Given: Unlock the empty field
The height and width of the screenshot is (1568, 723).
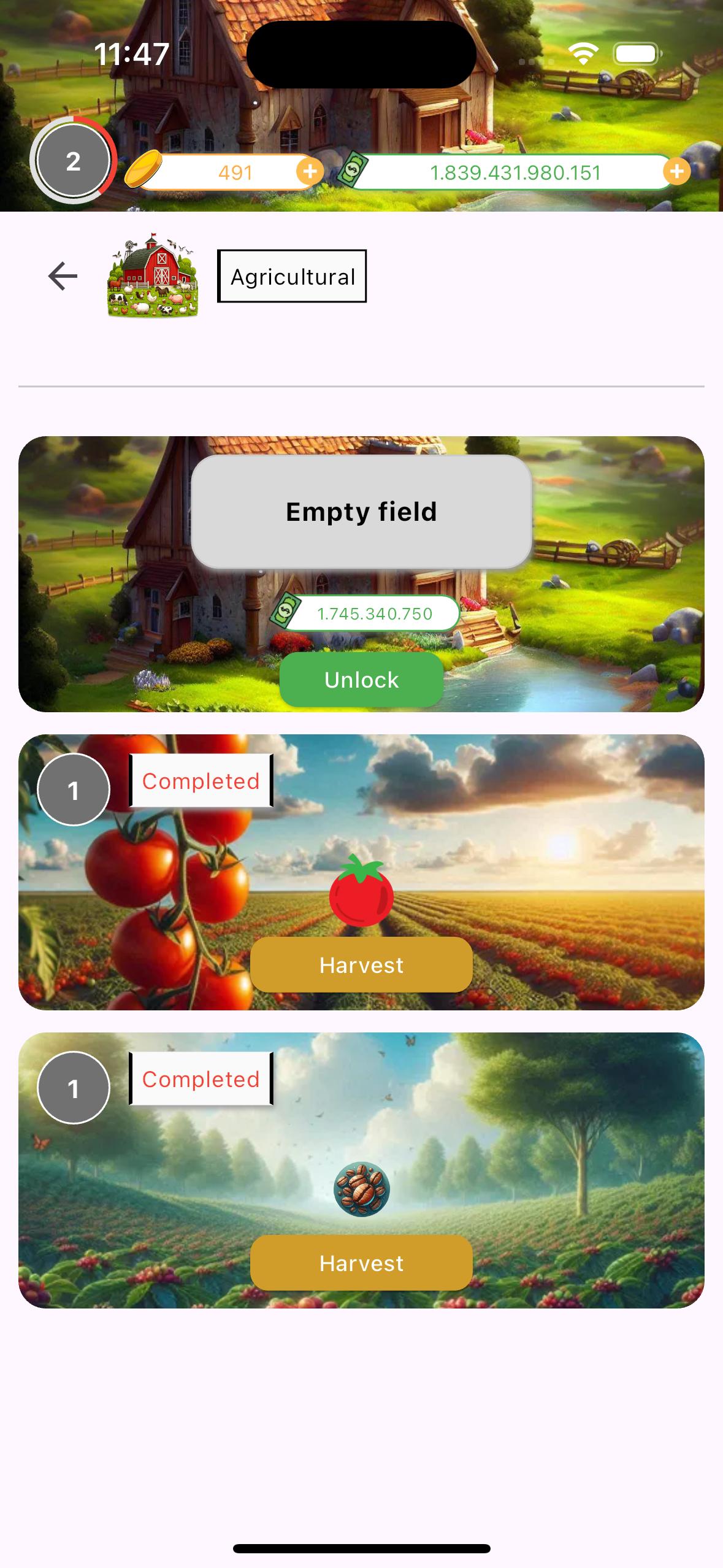Looking at the screenshot, I should pos(361,680).
